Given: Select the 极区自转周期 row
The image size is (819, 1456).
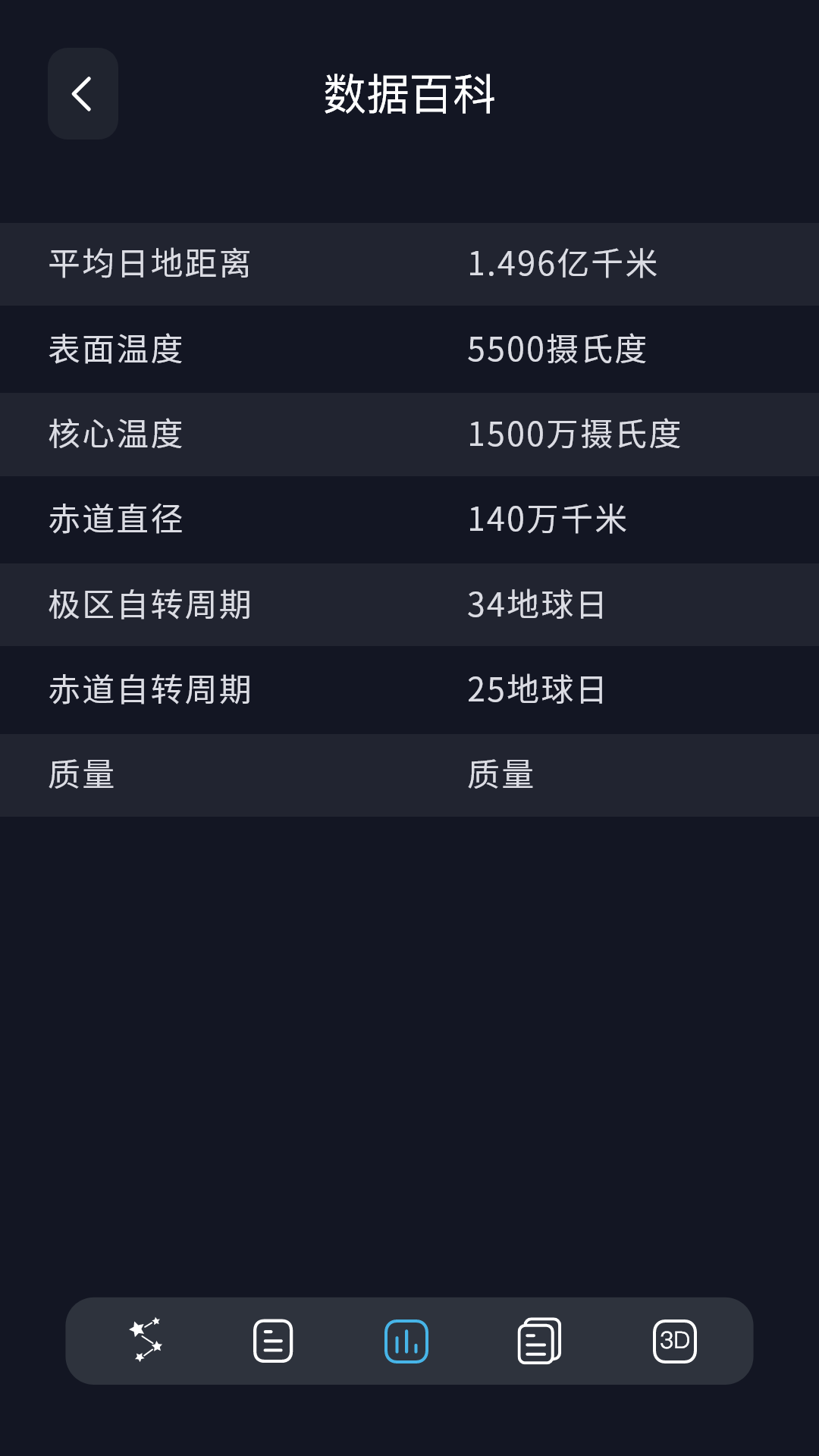Looking at the screenshot, I should tap(149, 604).
